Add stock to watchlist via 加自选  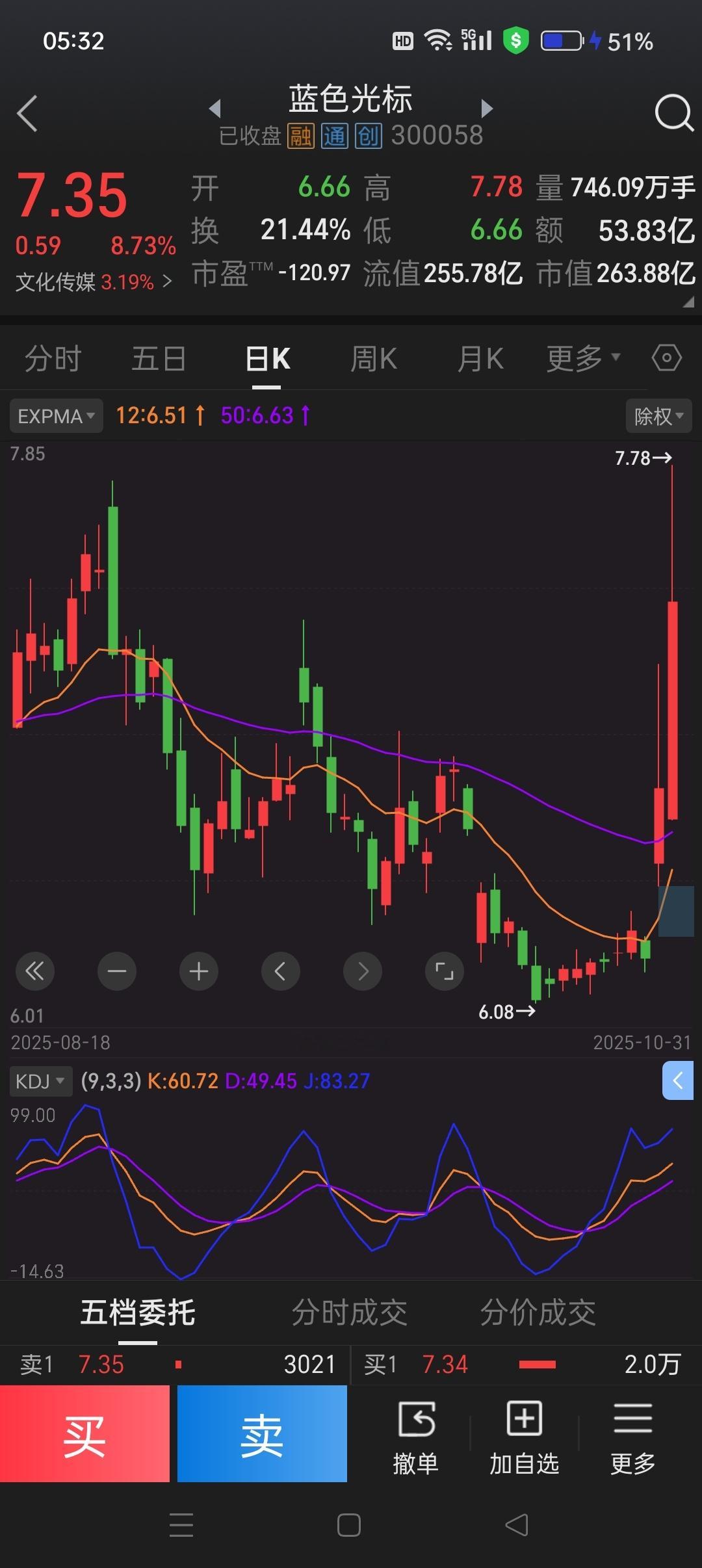(523, 1433)
